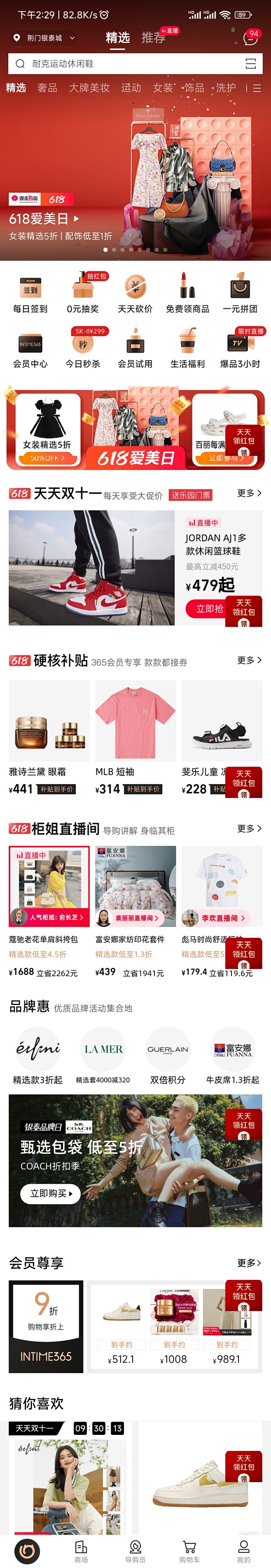
Task: Tap 立即抢 on the JORDAN AJ1 deal
Action: click(210, 608)
